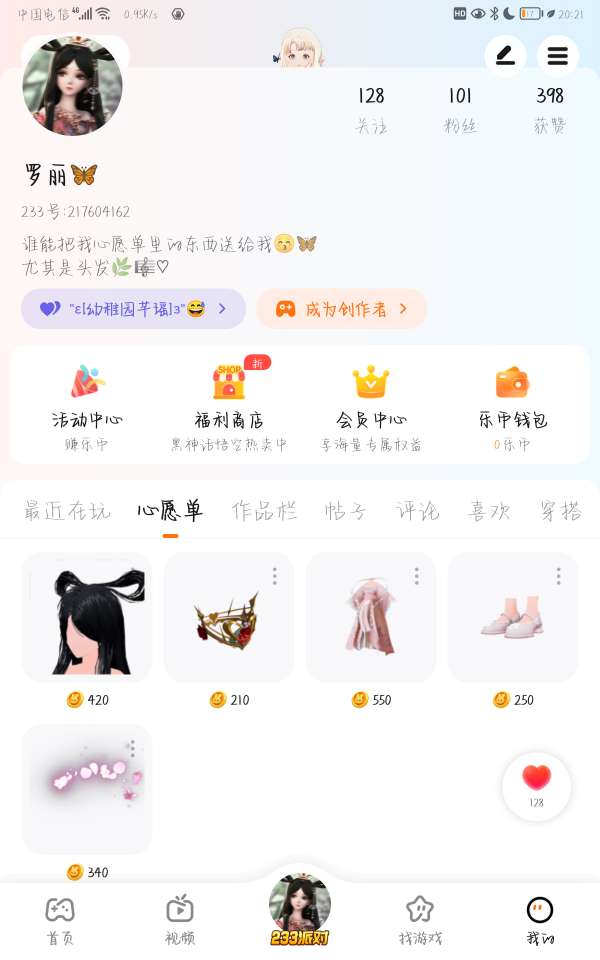Image resolution: width=600 pixels, height=960 pixels.
Task: Open the black hair item priced 420
Action: pyautogui.click(x=87, y=618)
